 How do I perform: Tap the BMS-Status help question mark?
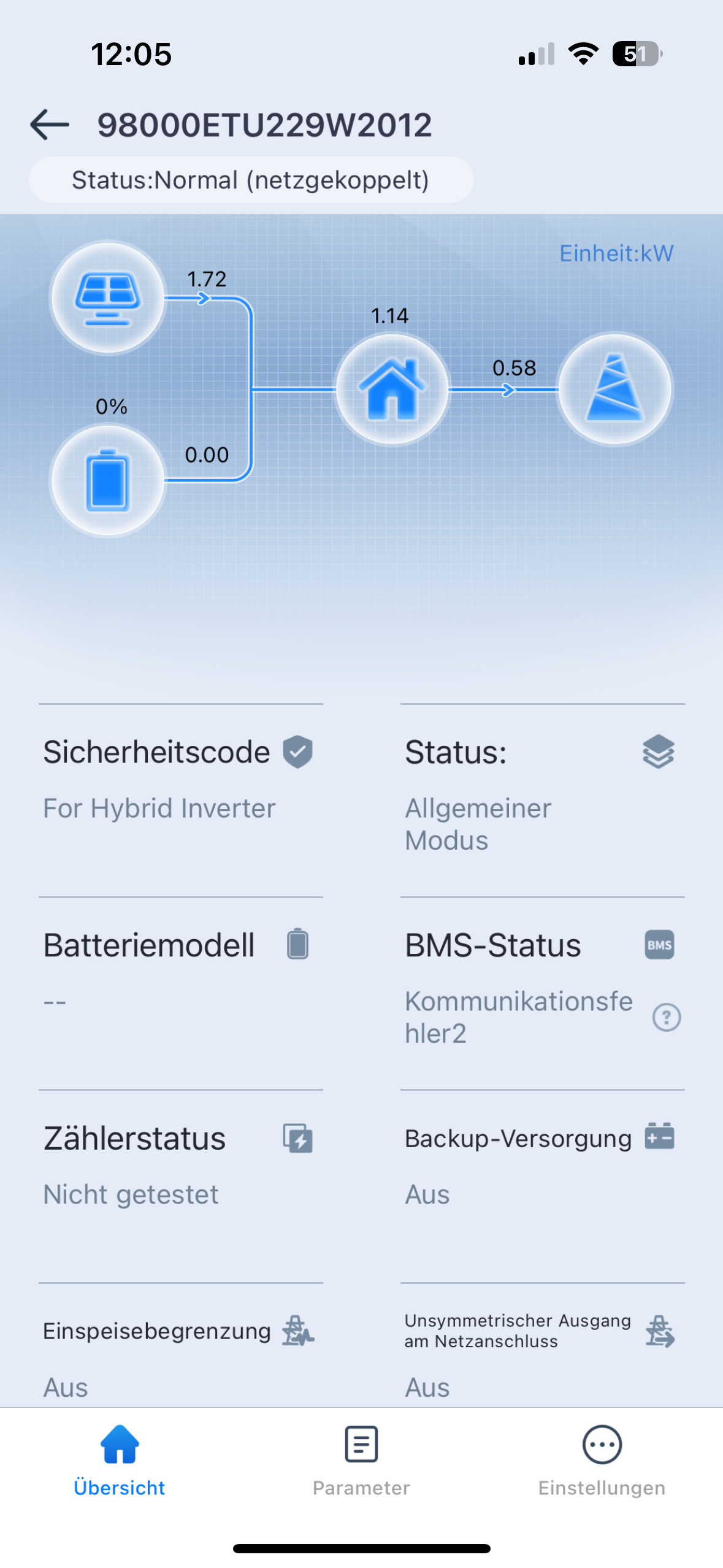point(667,1017)
